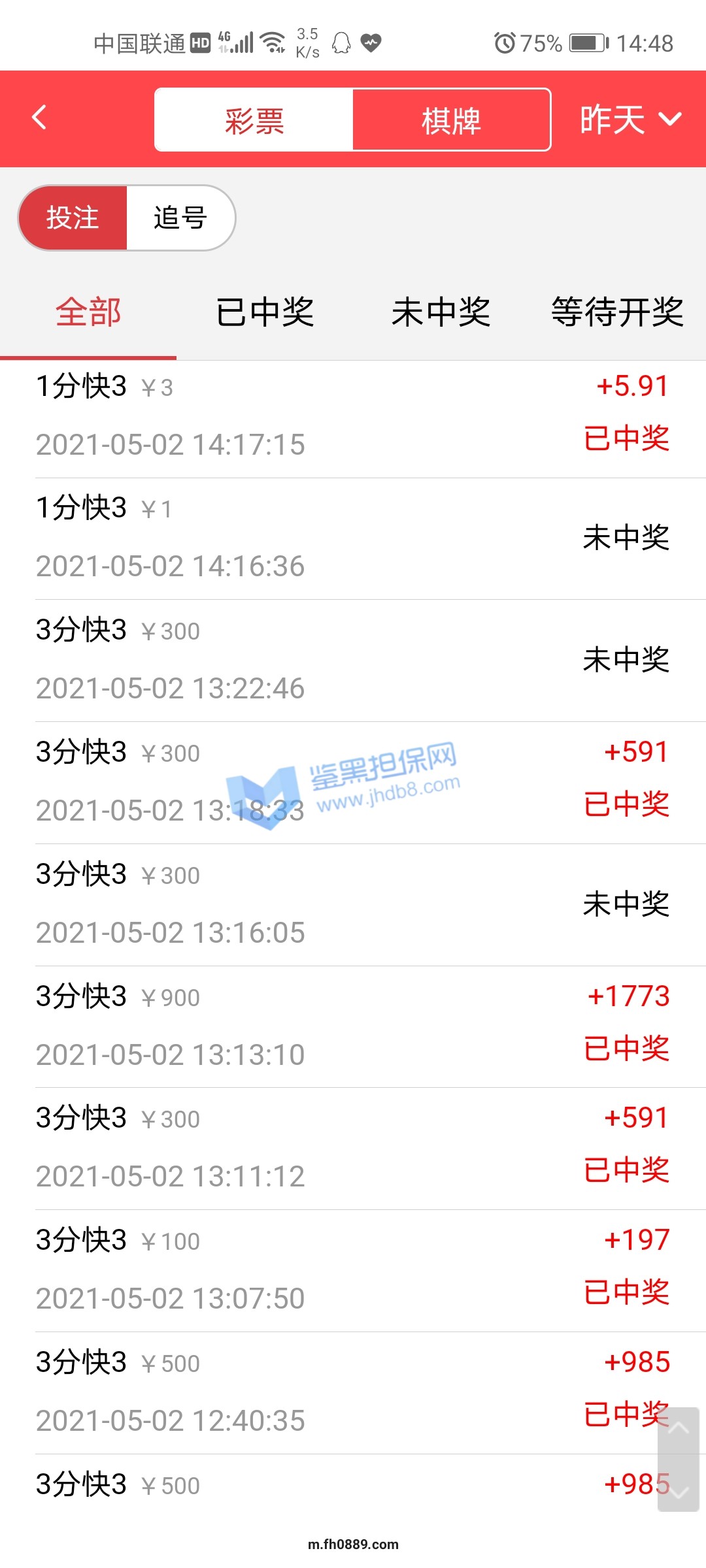Select the 投注 segment
The height and width of the screenshot is (1568, 706).
coord(73,218)
